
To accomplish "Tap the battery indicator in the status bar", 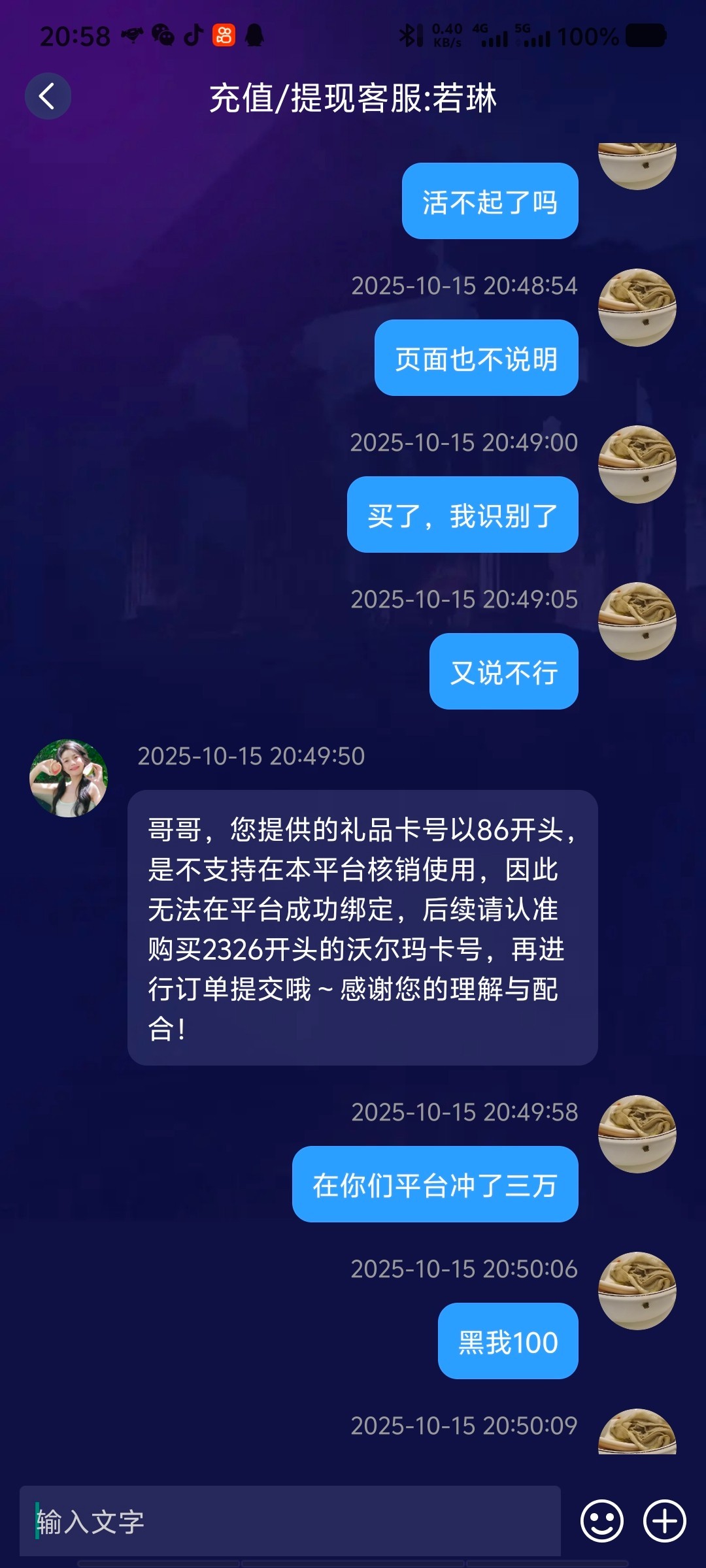I will (642, 37).
